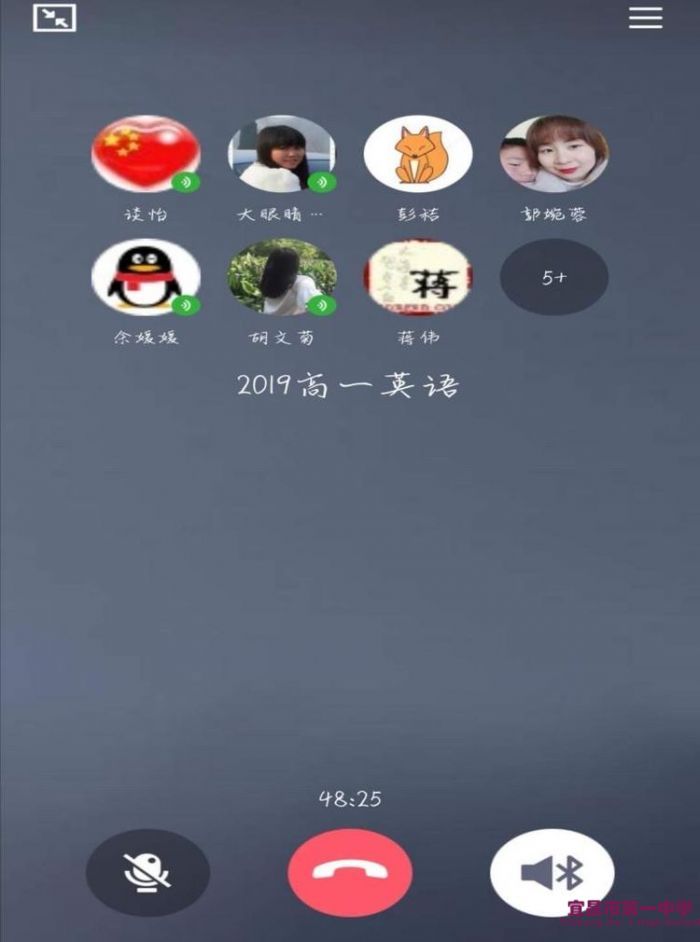700x942 pixels.
Task: Open the 大眼睛 participant avatar
Action: 282,154
